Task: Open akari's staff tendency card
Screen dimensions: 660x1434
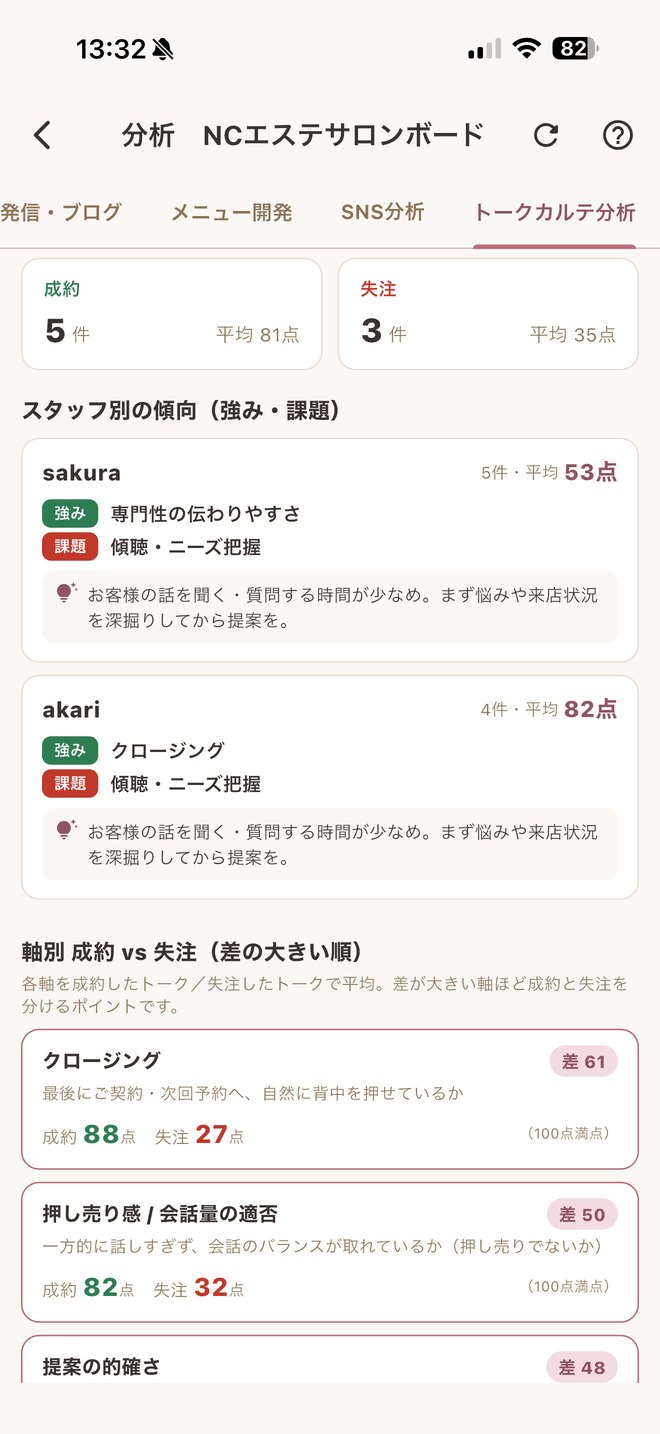Action: (330, 787)
